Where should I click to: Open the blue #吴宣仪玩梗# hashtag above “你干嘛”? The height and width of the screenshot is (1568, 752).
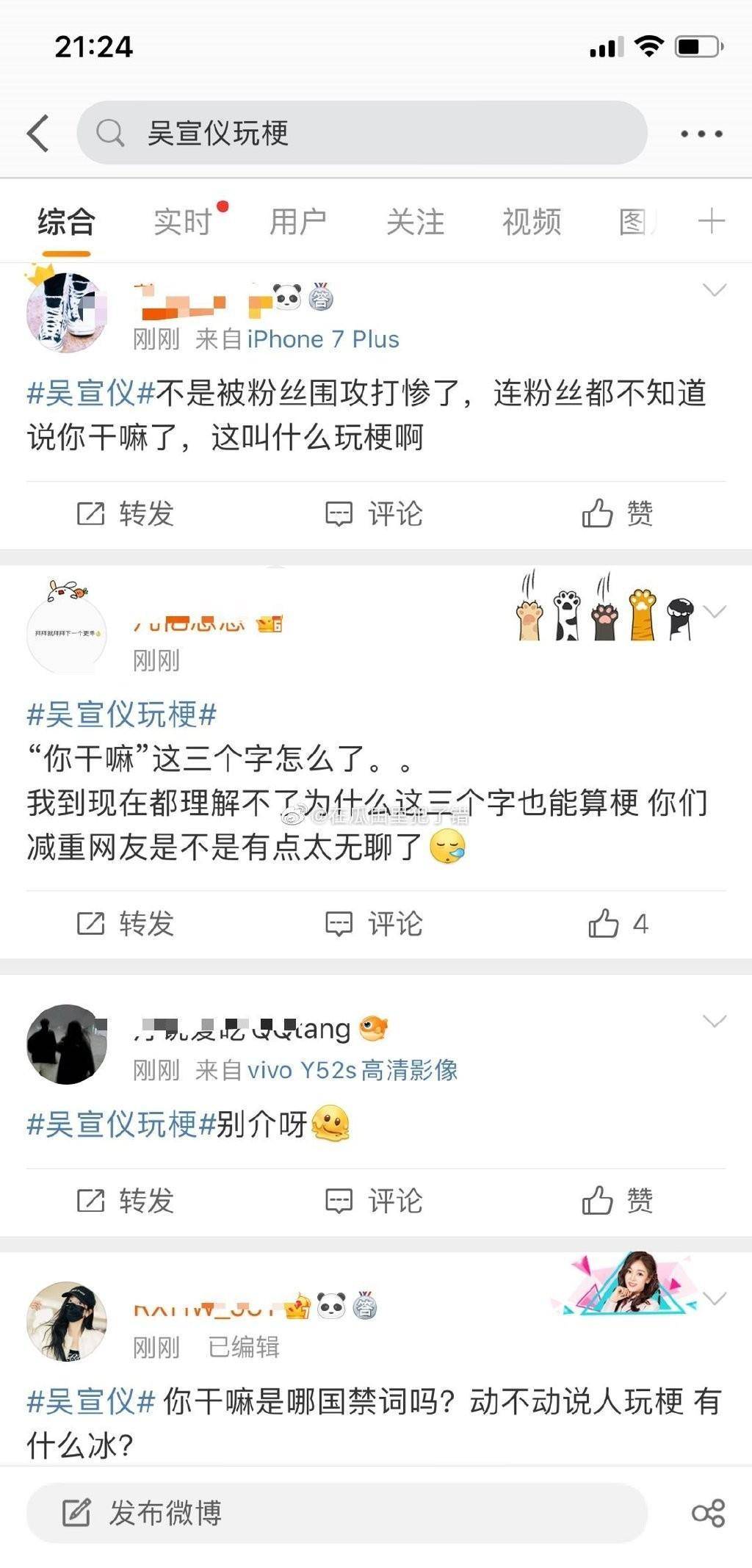point(122,714)
